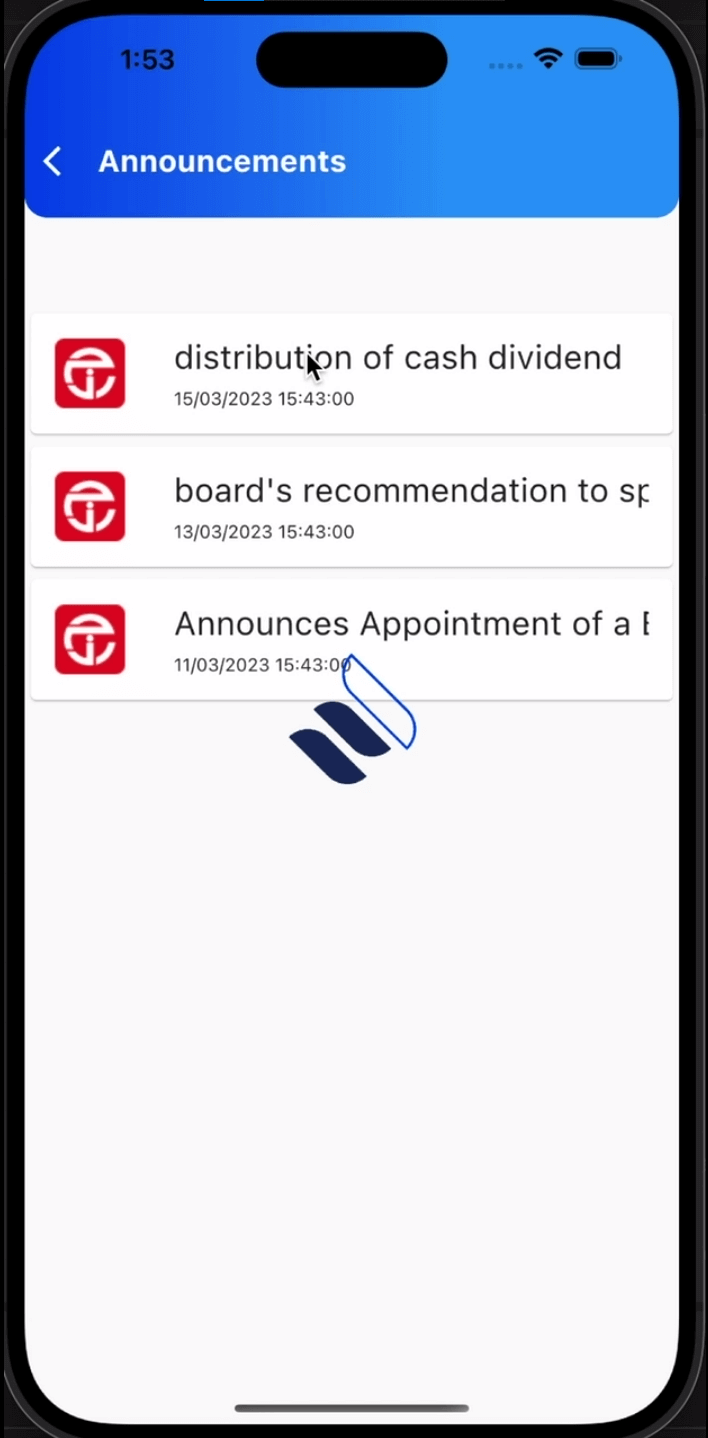The width and height of the screenshot is (708, 1438).
Task: Go back from Announcements screen
Action: tap(53, 161)
